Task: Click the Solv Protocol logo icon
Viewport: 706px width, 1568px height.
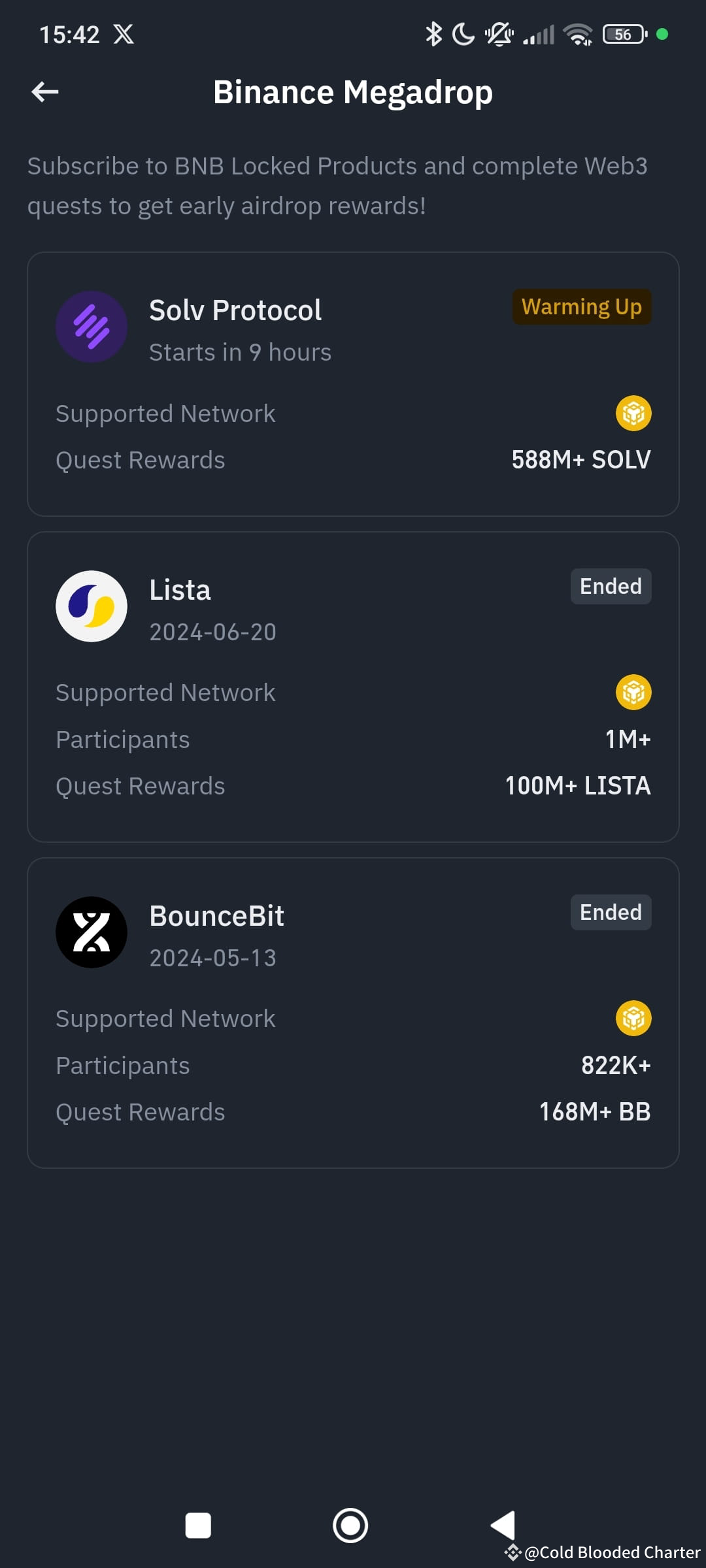Action: [x=92, y=327]
